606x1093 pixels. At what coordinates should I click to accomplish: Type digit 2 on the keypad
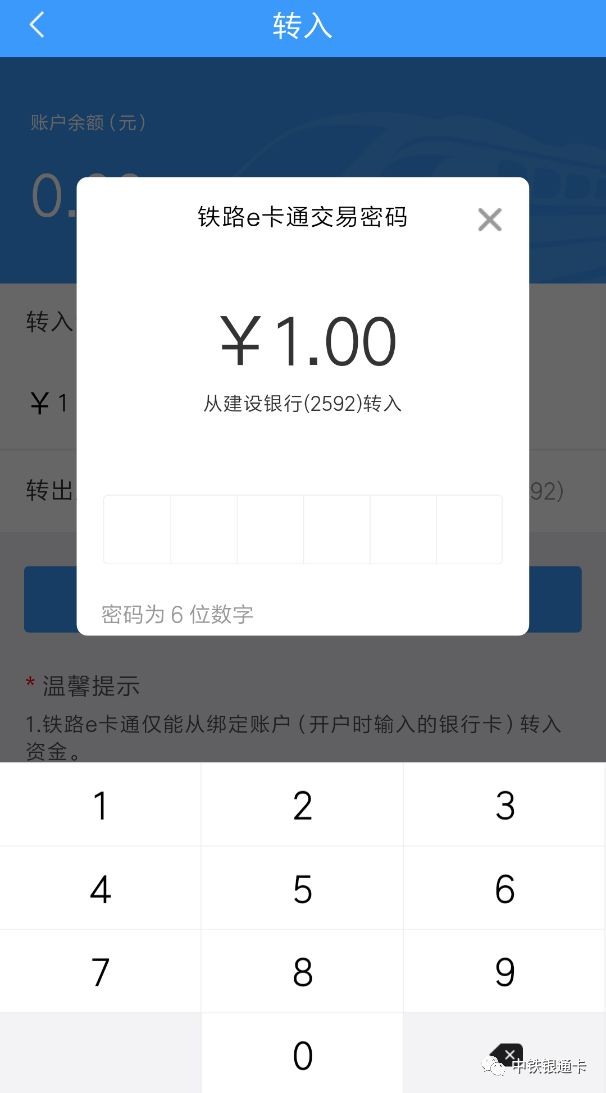click(303, 805)
